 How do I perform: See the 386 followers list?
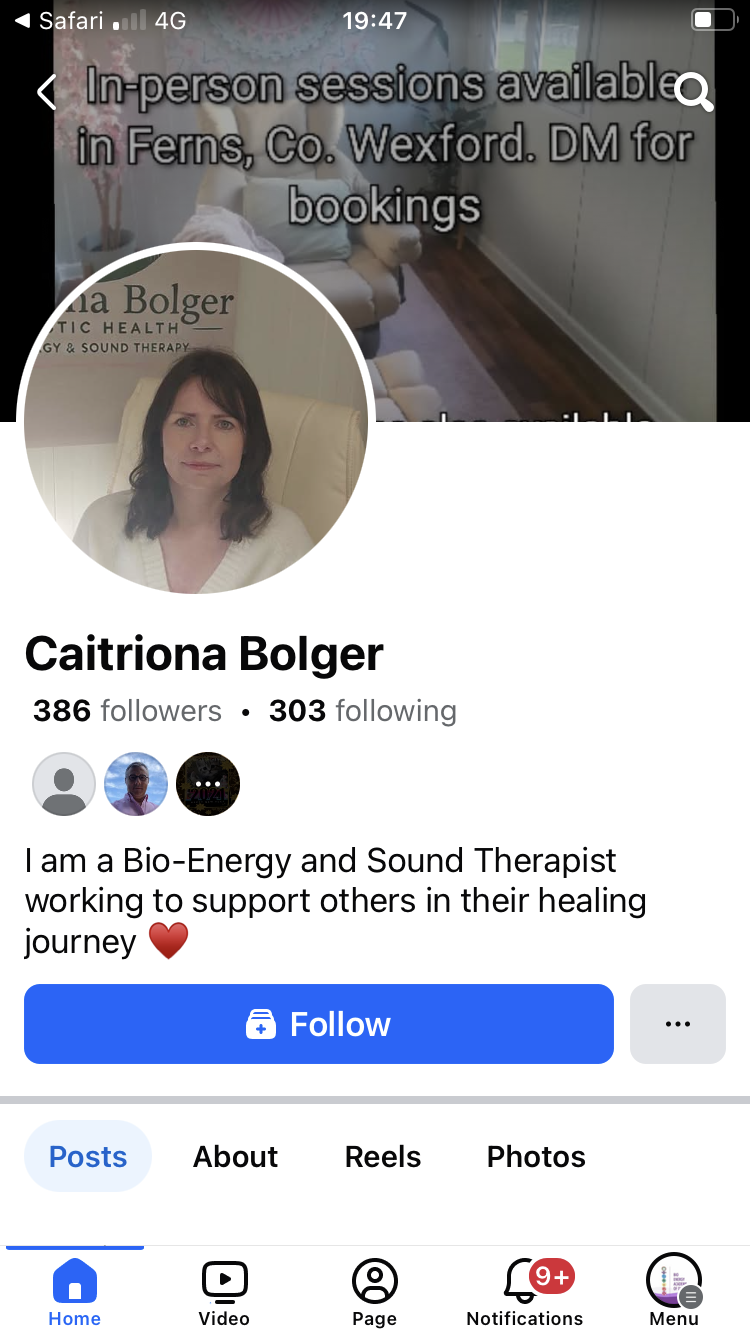pyautogui.click(x=127, y=711)
